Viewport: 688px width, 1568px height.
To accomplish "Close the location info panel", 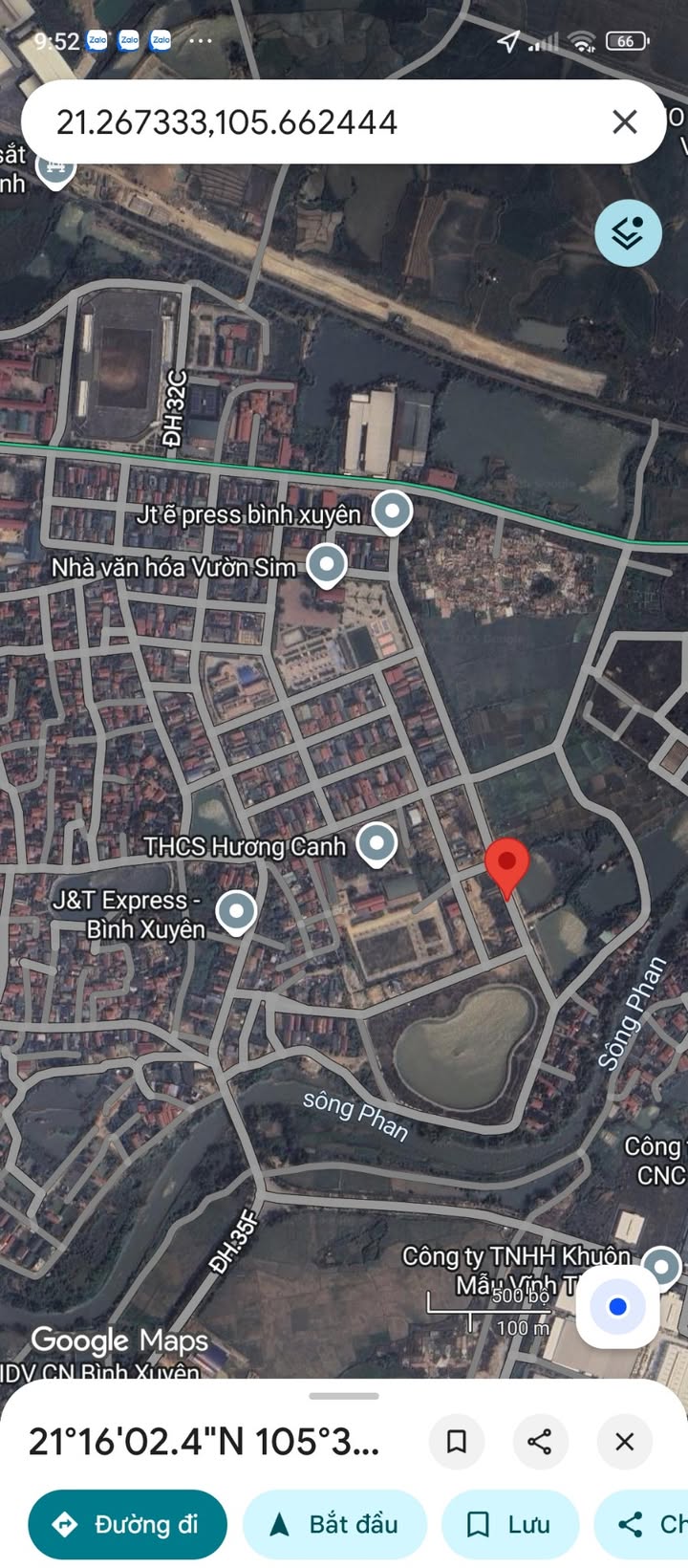I will tap(624, 1441).
